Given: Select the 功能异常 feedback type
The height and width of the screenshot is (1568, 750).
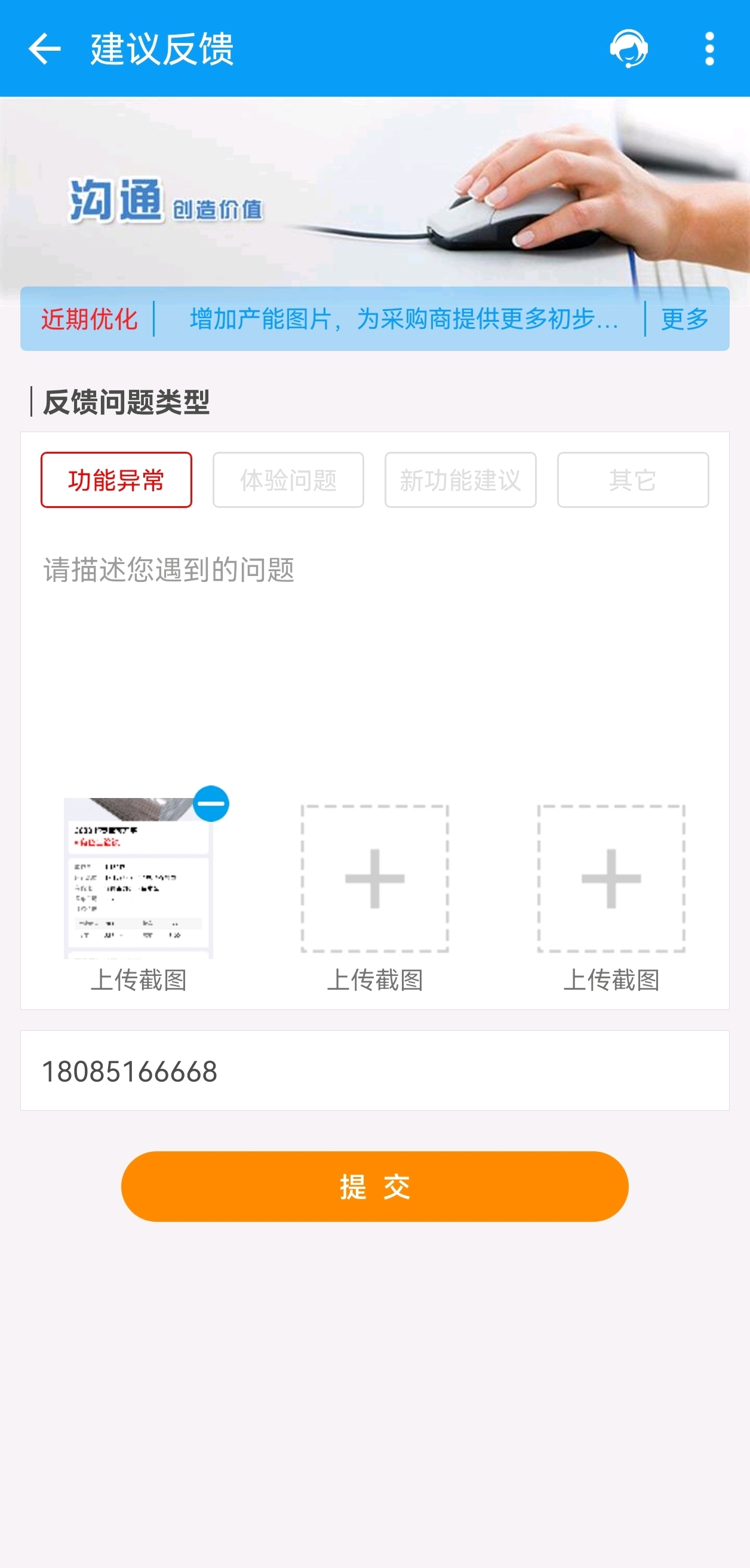Looking at the screenshot, I should point(116,480).
